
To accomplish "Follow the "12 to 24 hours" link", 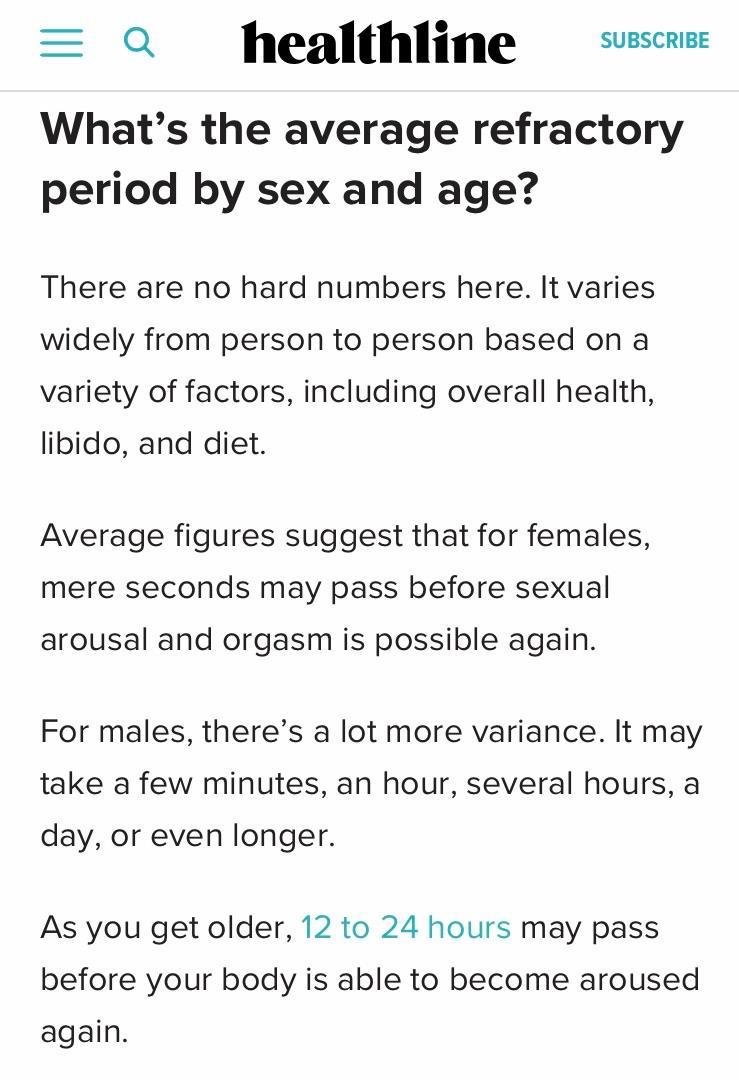I will [406, 927].
